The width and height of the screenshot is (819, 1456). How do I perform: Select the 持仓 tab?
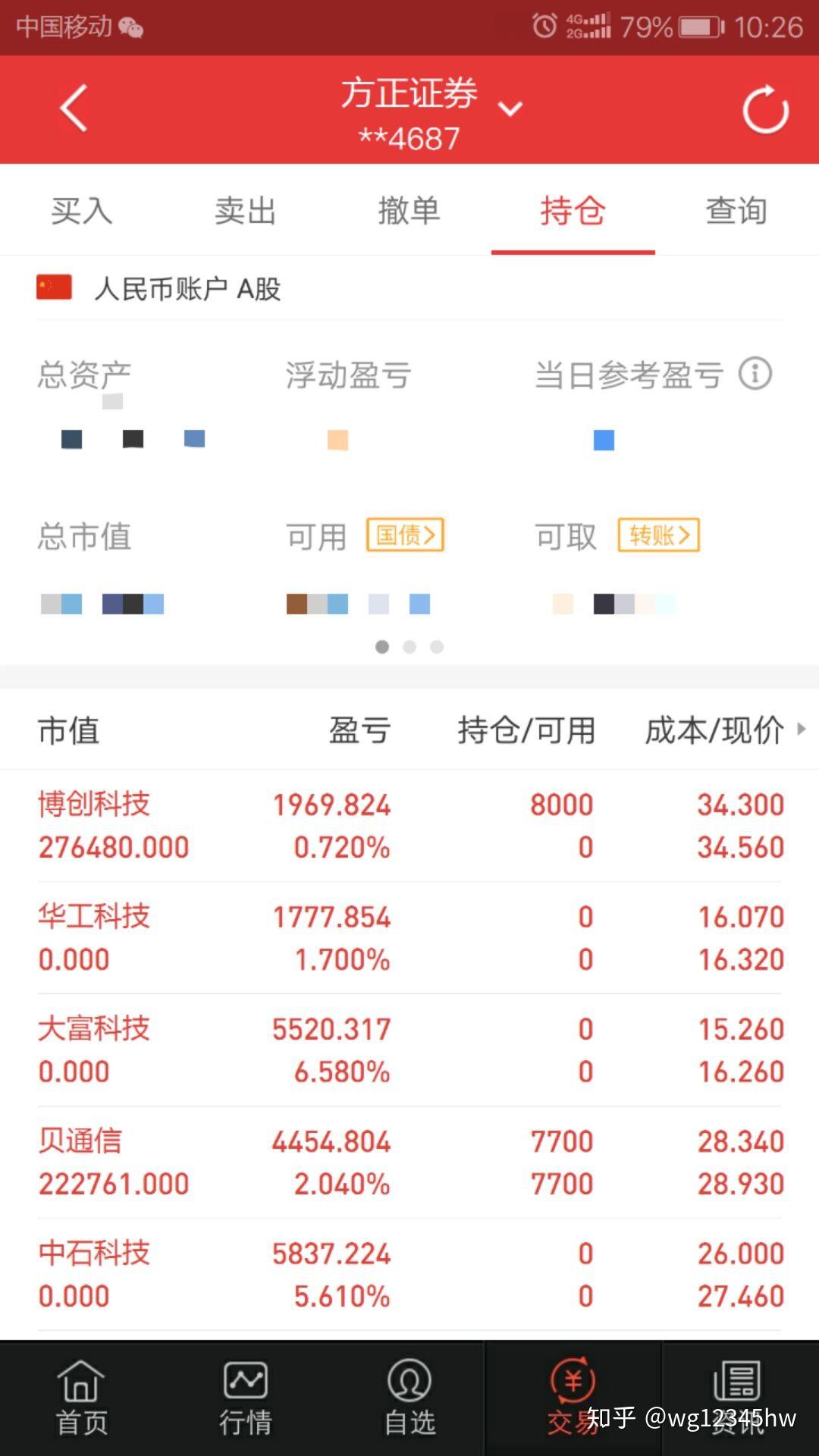[x=573, y=210]
